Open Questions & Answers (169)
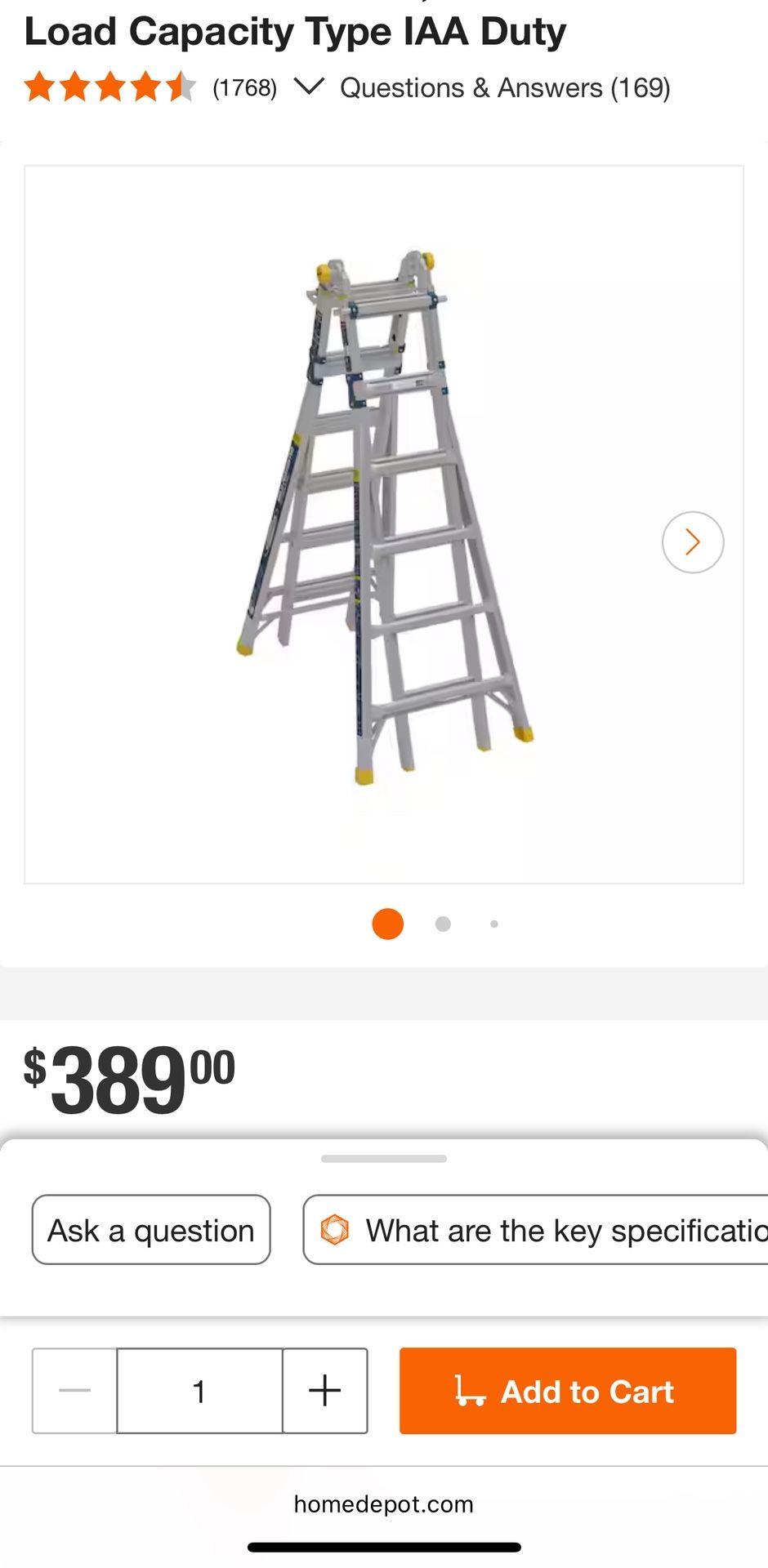The image size is (768, 1568). pos(505,87)
